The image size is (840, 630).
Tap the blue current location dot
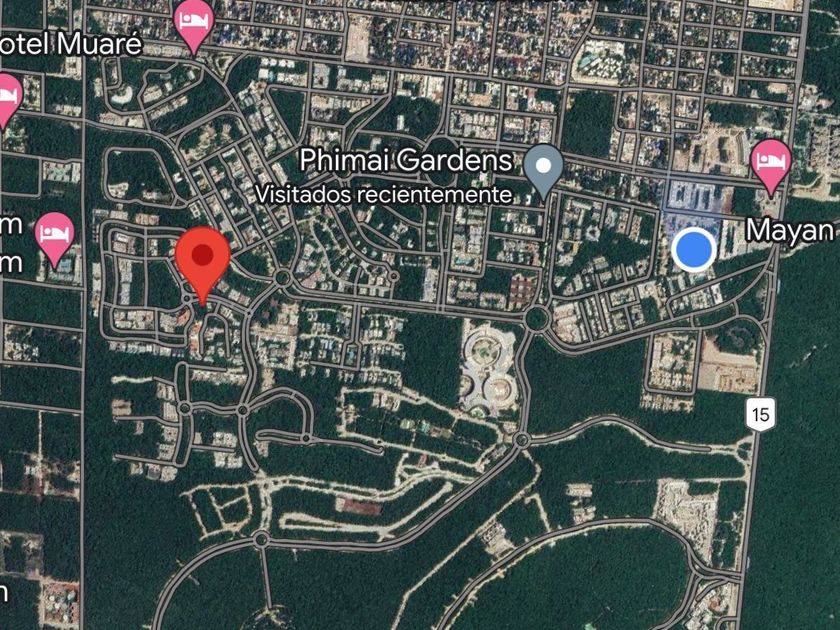(x=694, y=250)
